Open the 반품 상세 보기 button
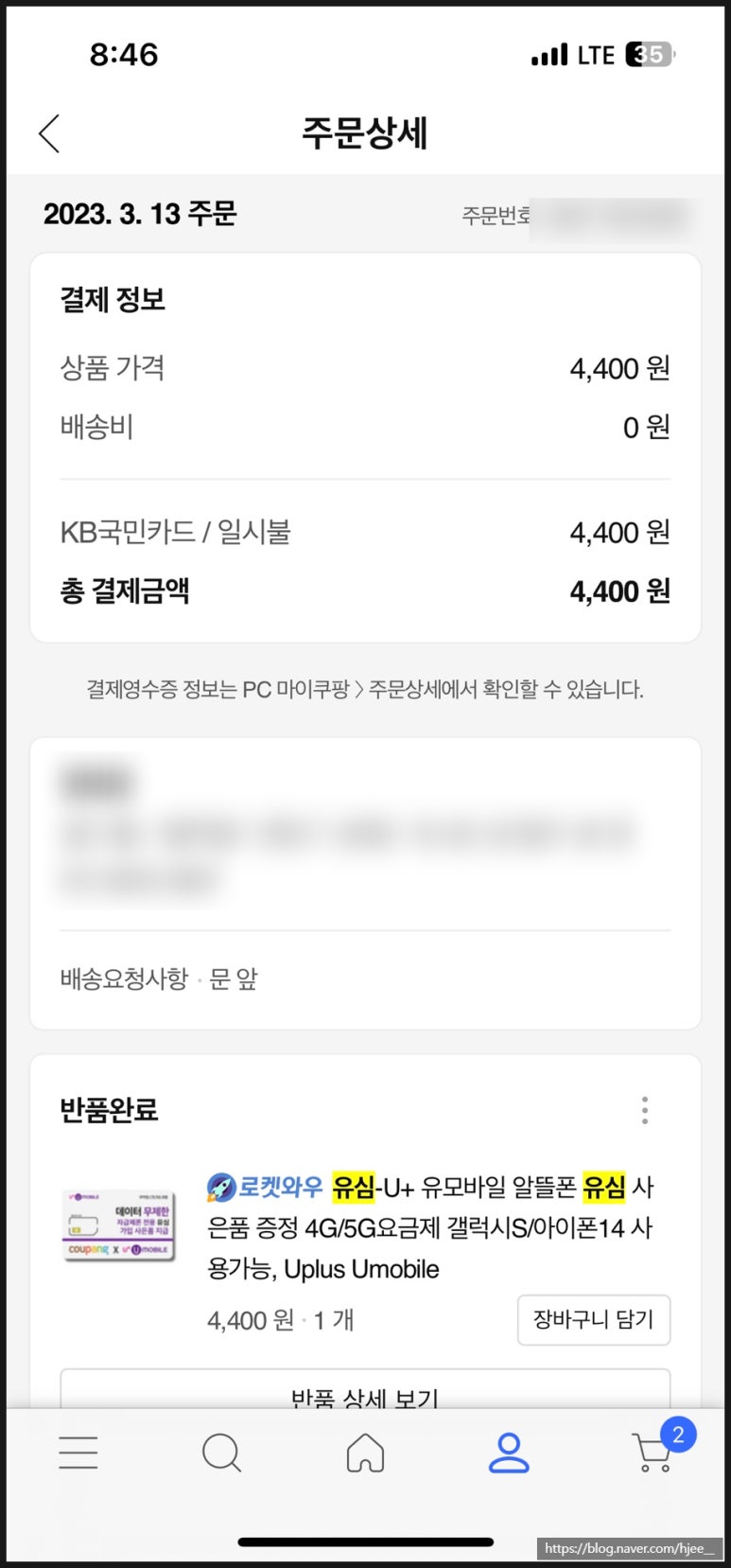This screenshot has width=731, height=1568. 365,1389
